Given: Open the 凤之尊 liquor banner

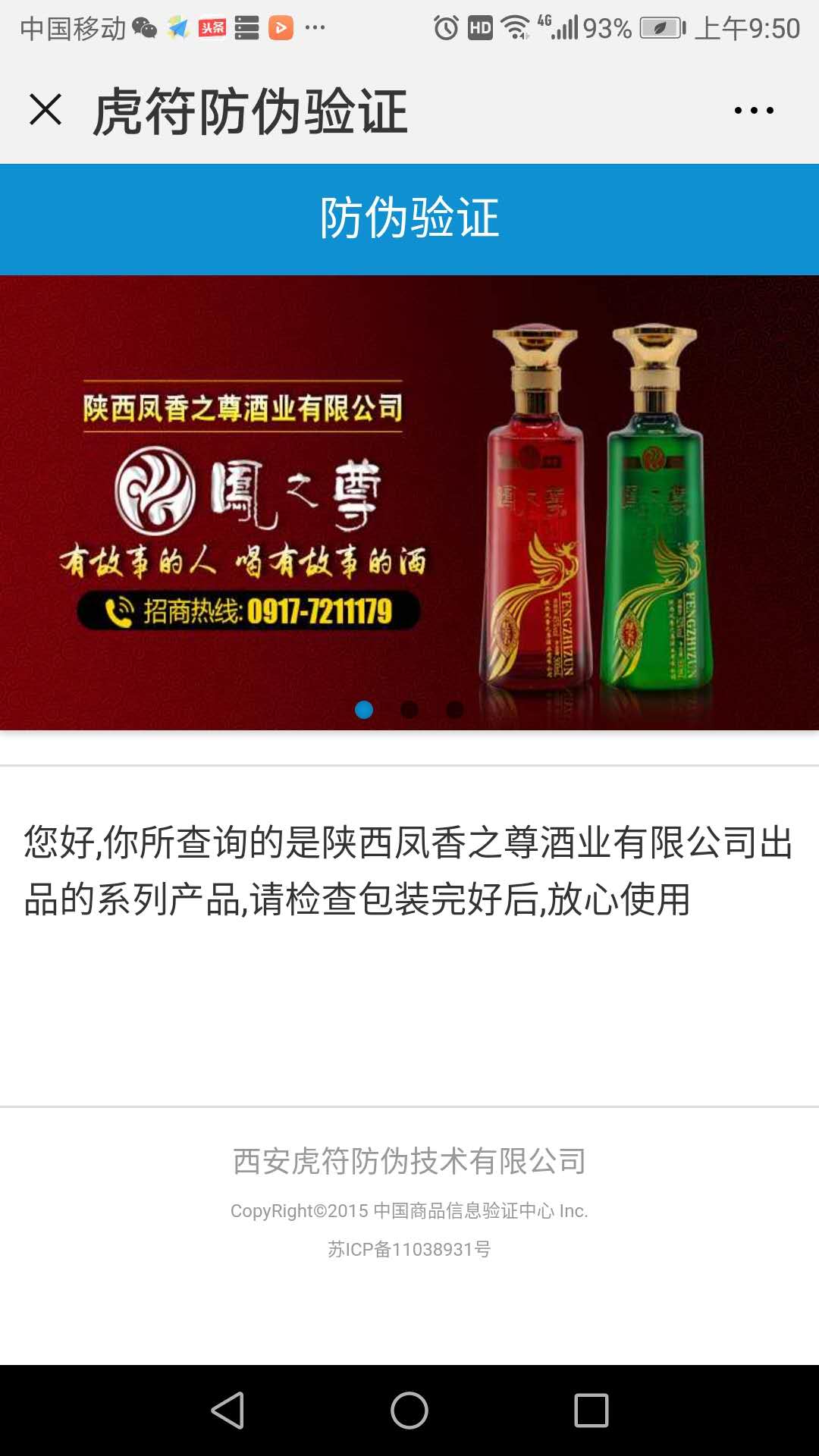Looking at the screenshot, I should point(409,500).
